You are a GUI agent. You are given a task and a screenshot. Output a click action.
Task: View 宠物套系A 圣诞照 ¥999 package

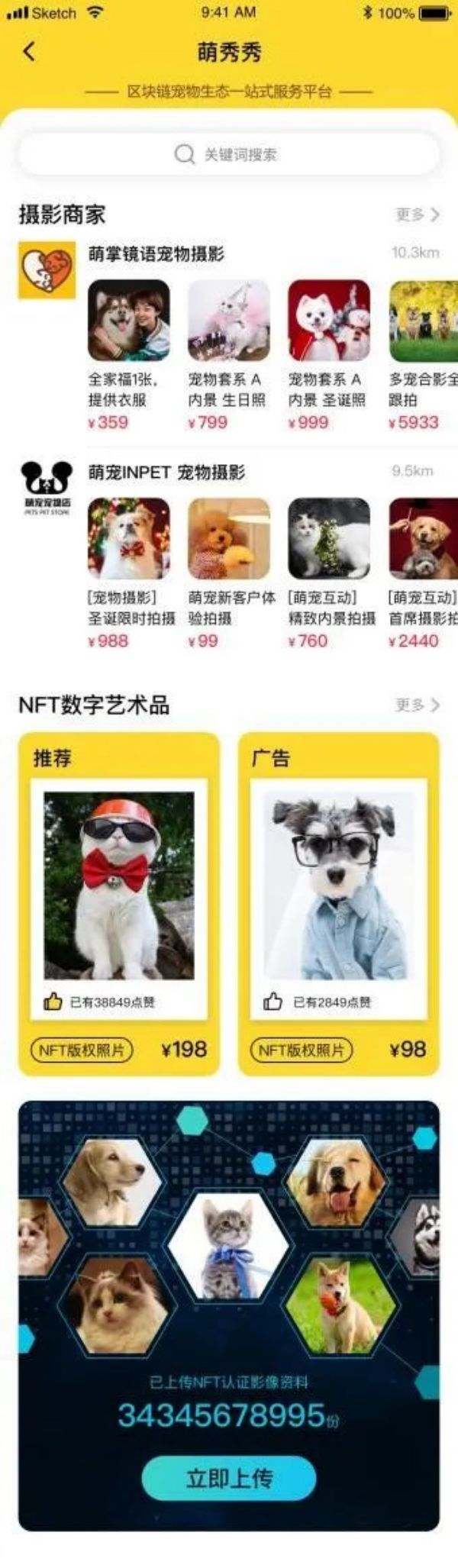click(x=328, y=321)
